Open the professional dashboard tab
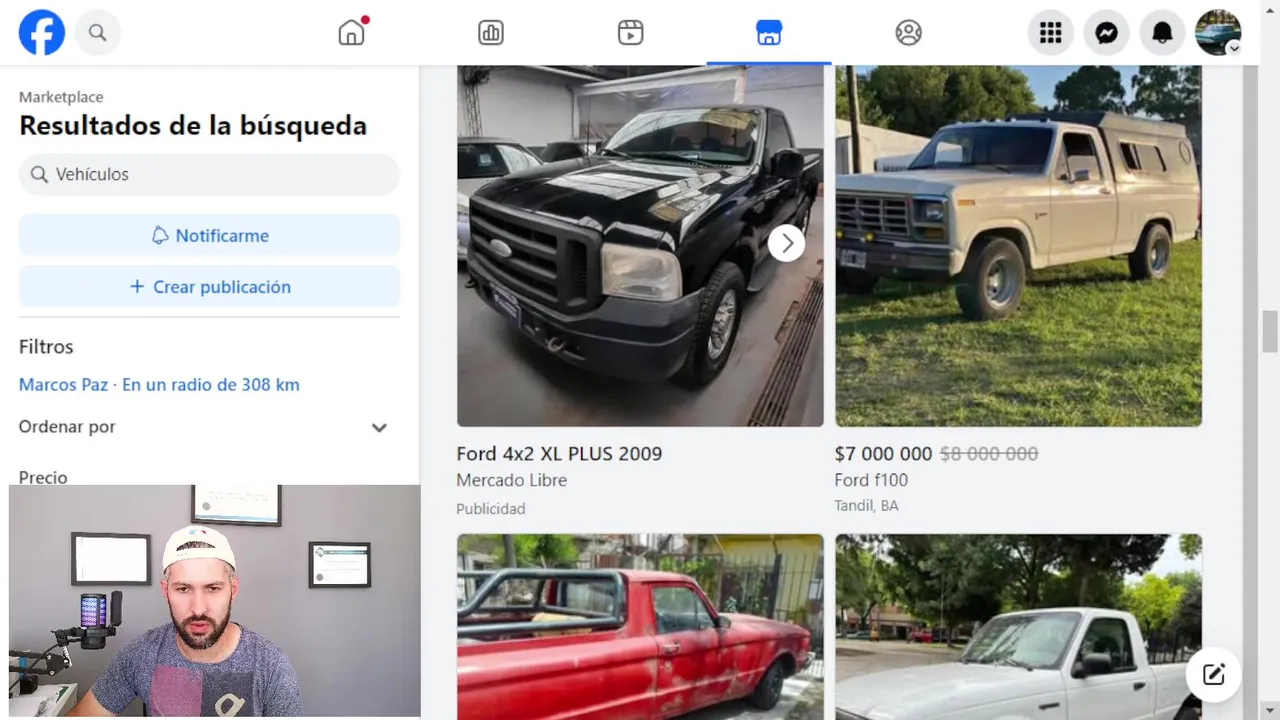The width and height of the screenshot is (1280, 720). coord(490,33)
